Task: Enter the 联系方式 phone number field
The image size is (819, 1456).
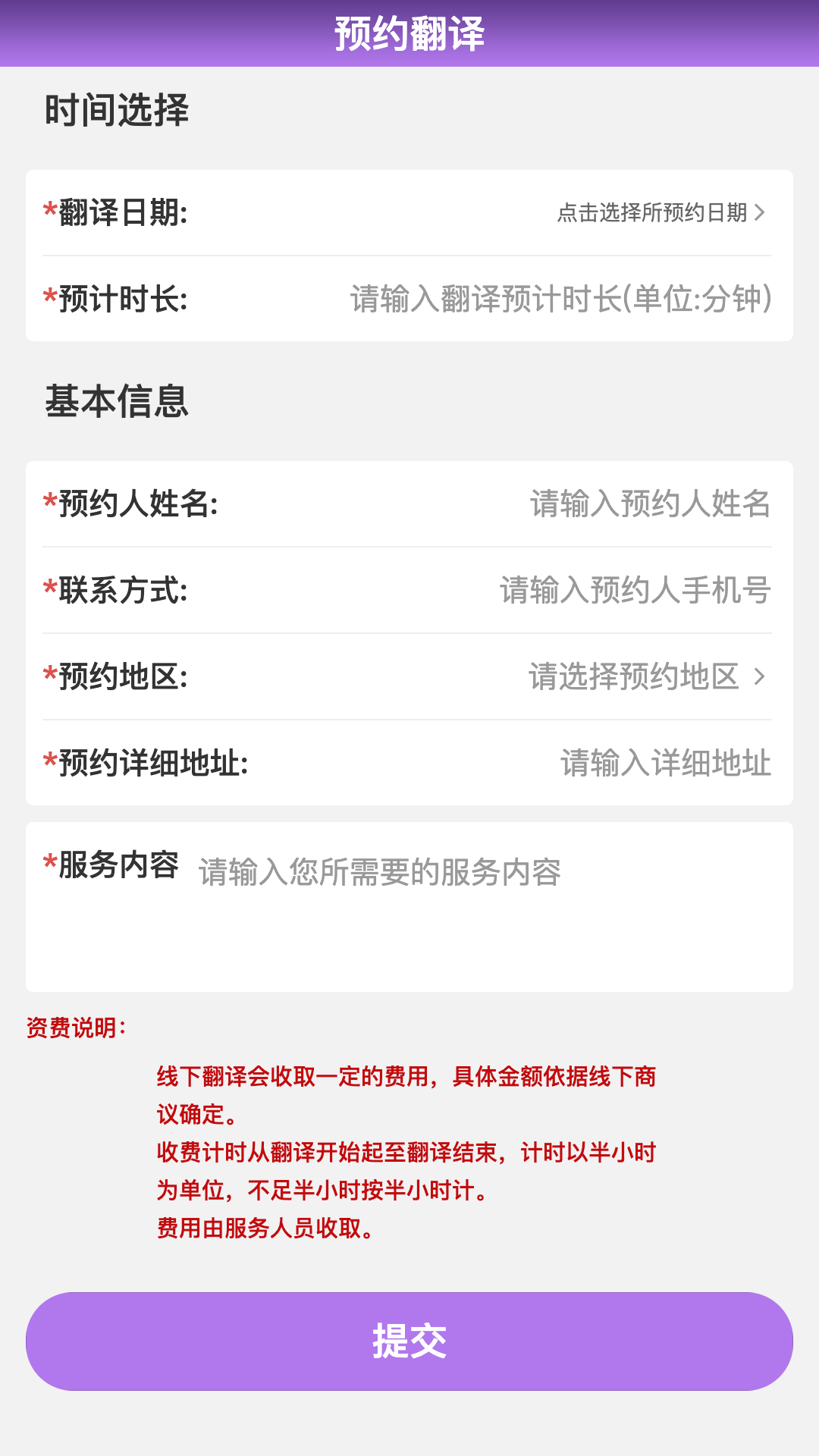Action: [635, 591]
